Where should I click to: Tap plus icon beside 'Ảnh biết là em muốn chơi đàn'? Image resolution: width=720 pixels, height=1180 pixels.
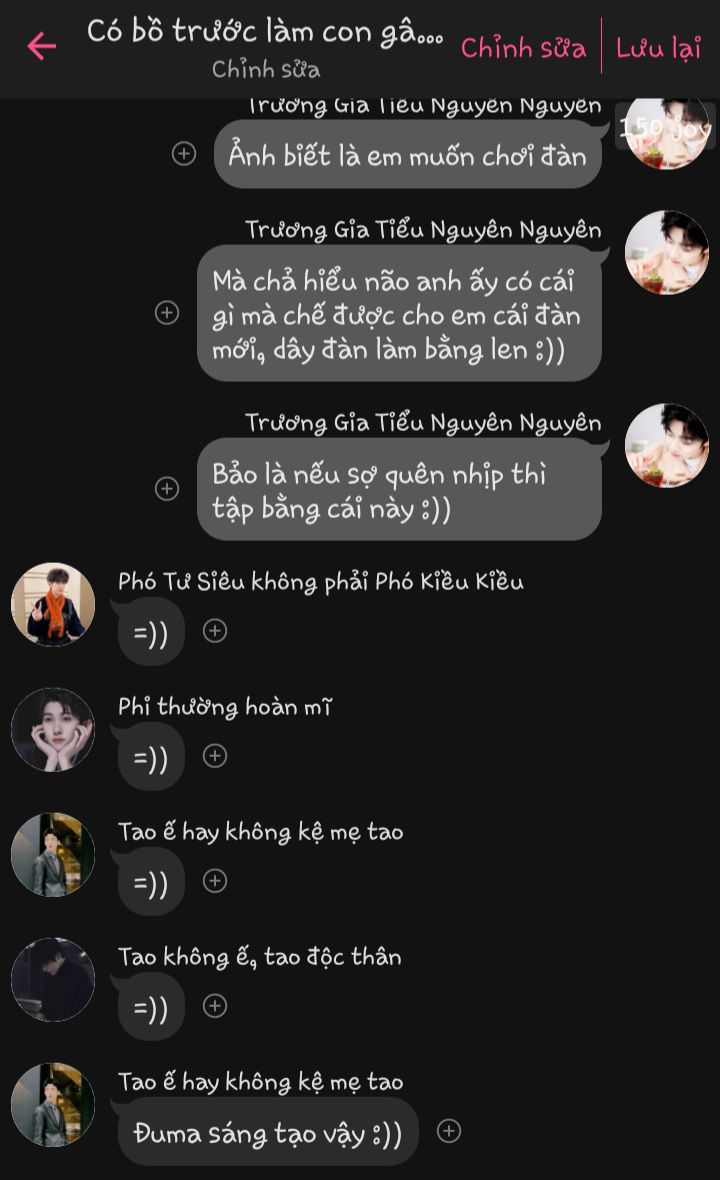[x=184, y=154]
